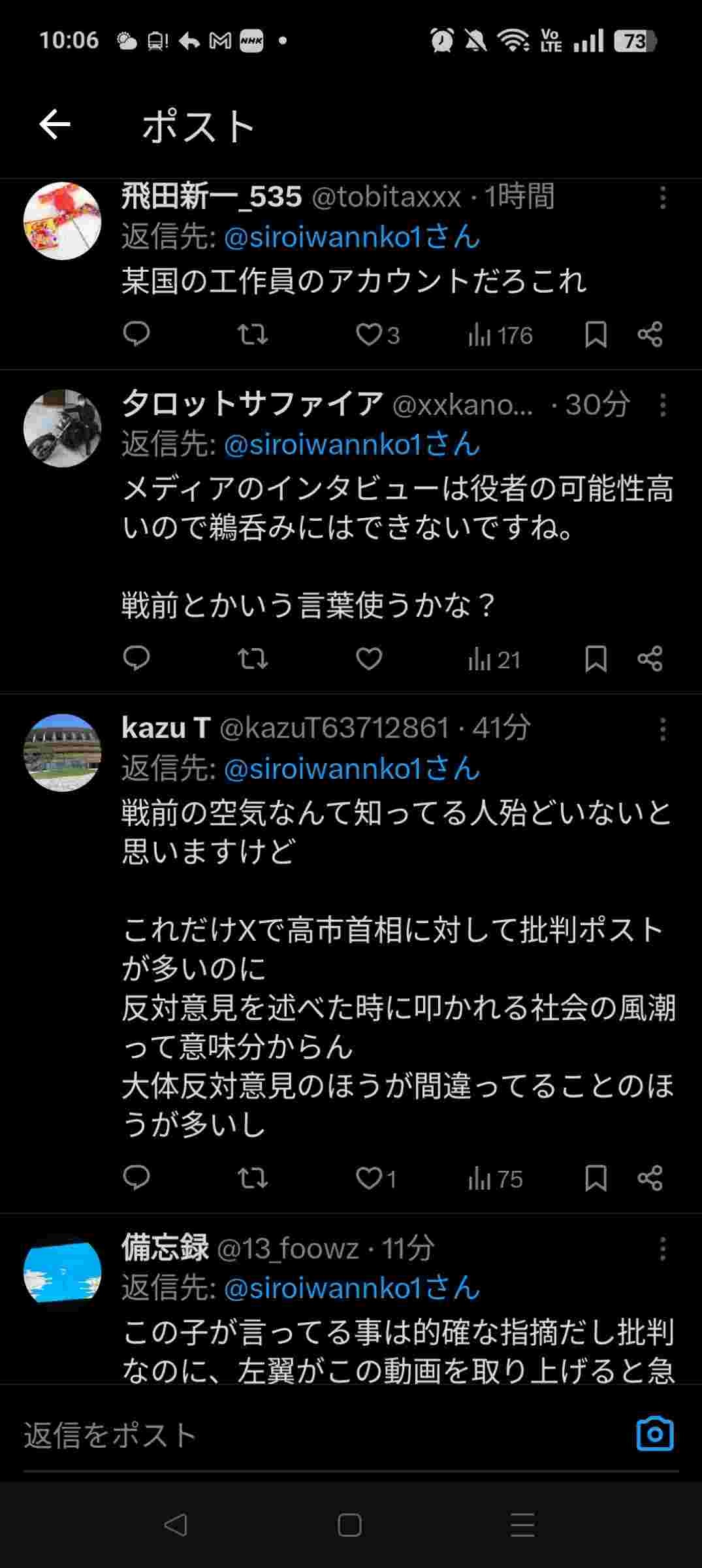702x1568 pixels.
Task: Open 飛田新一_535's profile avatar
Action: (x=63, y=221)
